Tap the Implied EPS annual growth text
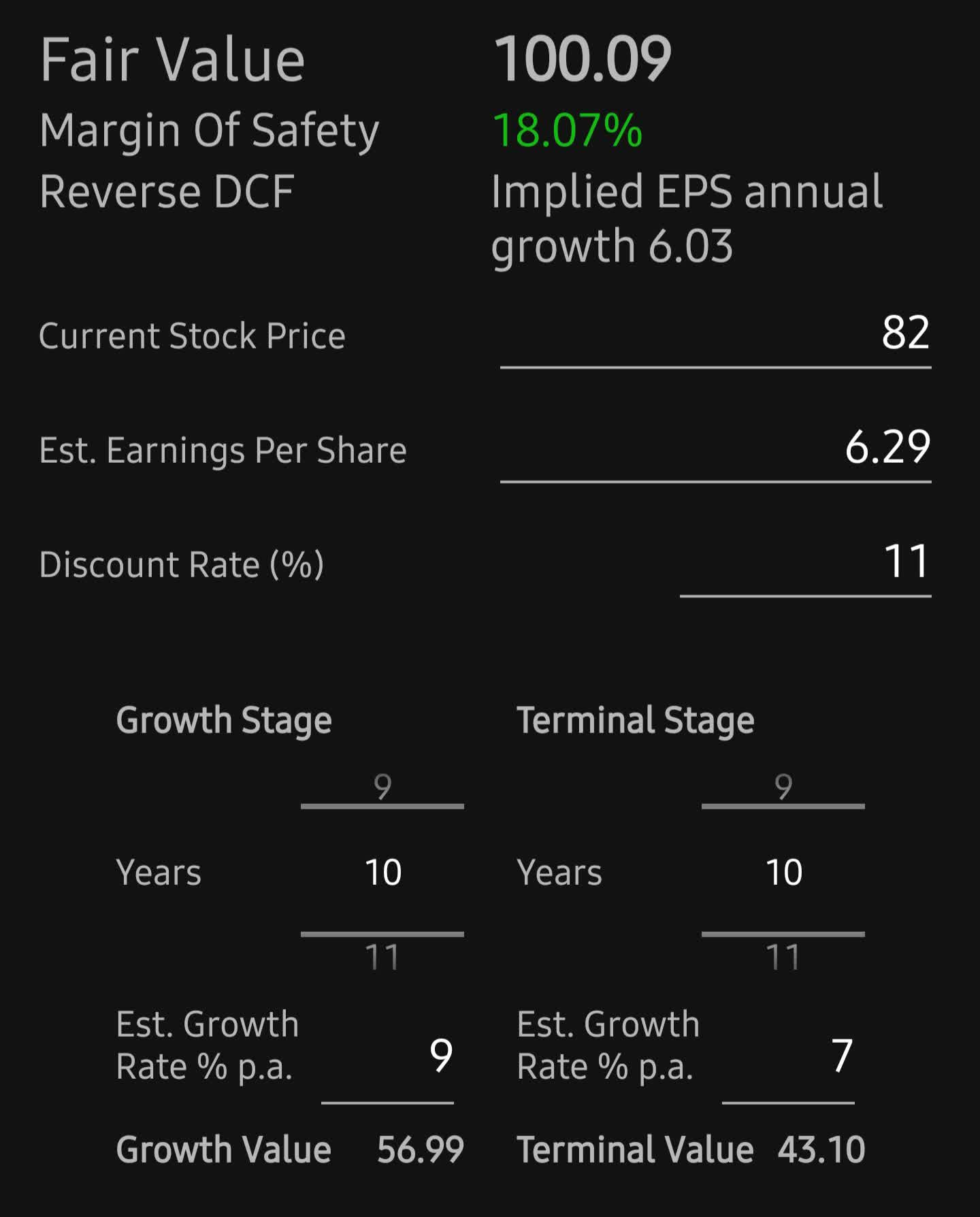The height and width of the screenshot is (1217, 980). [687, 218]
